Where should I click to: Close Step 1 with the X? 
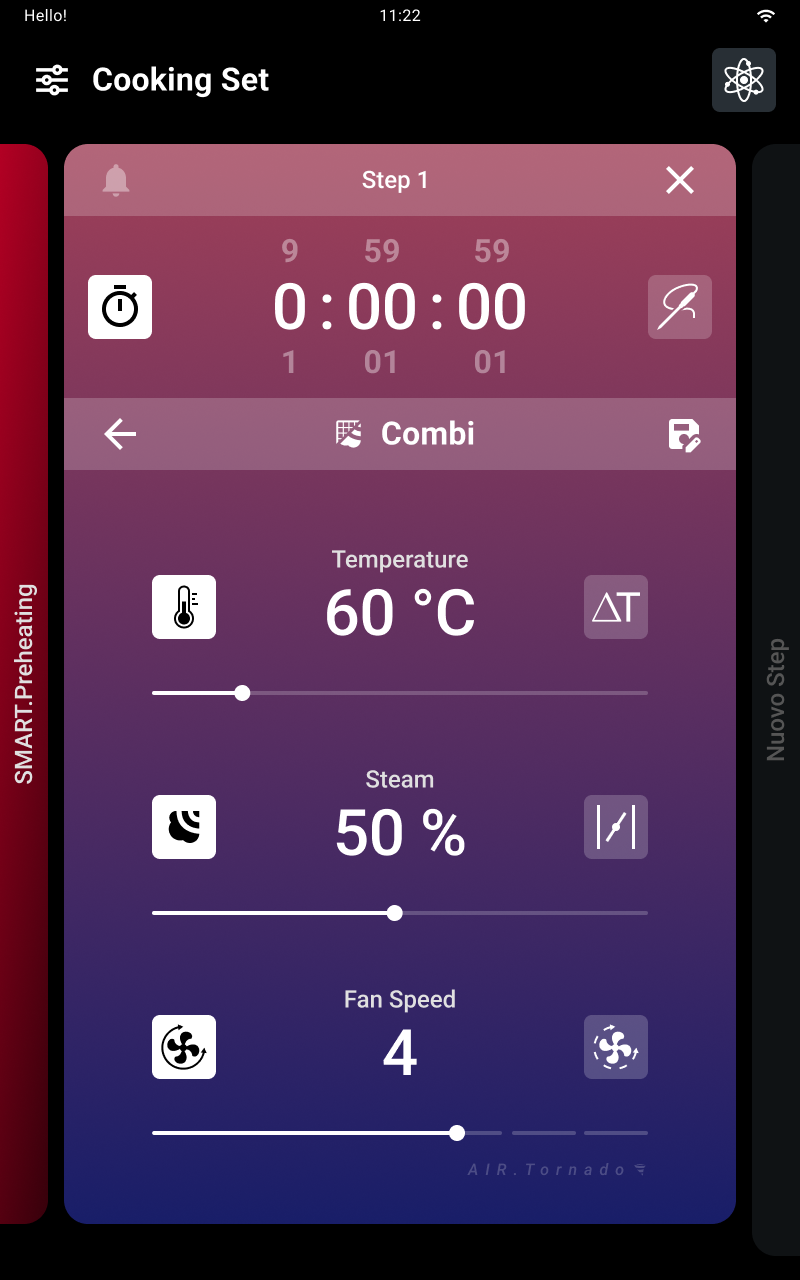tap(679, 180)
